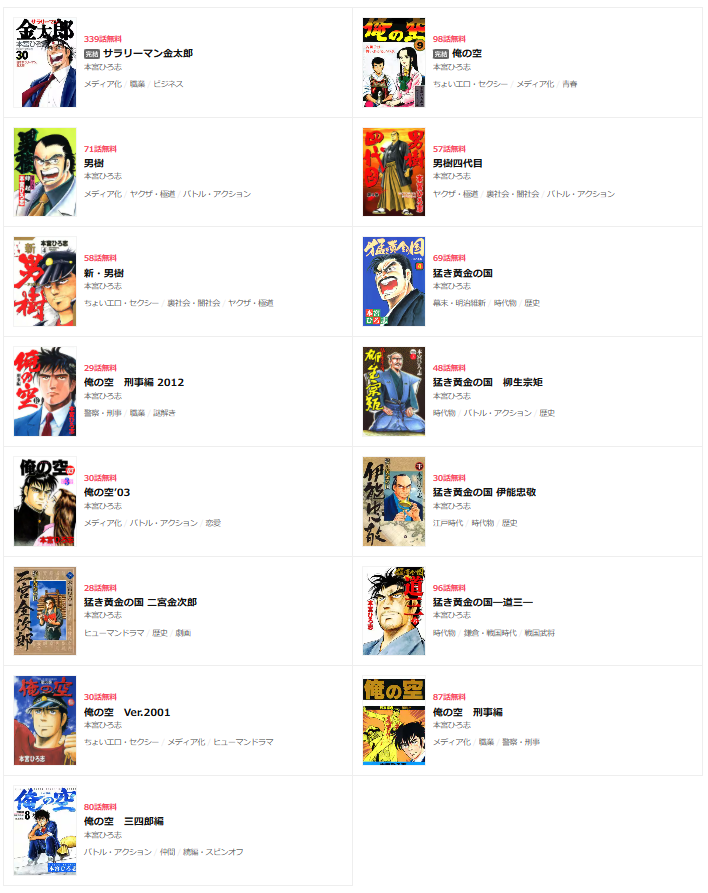
Task: Select the 87話無料 俺の空 刑事編 card
Action: click(467, 712)
